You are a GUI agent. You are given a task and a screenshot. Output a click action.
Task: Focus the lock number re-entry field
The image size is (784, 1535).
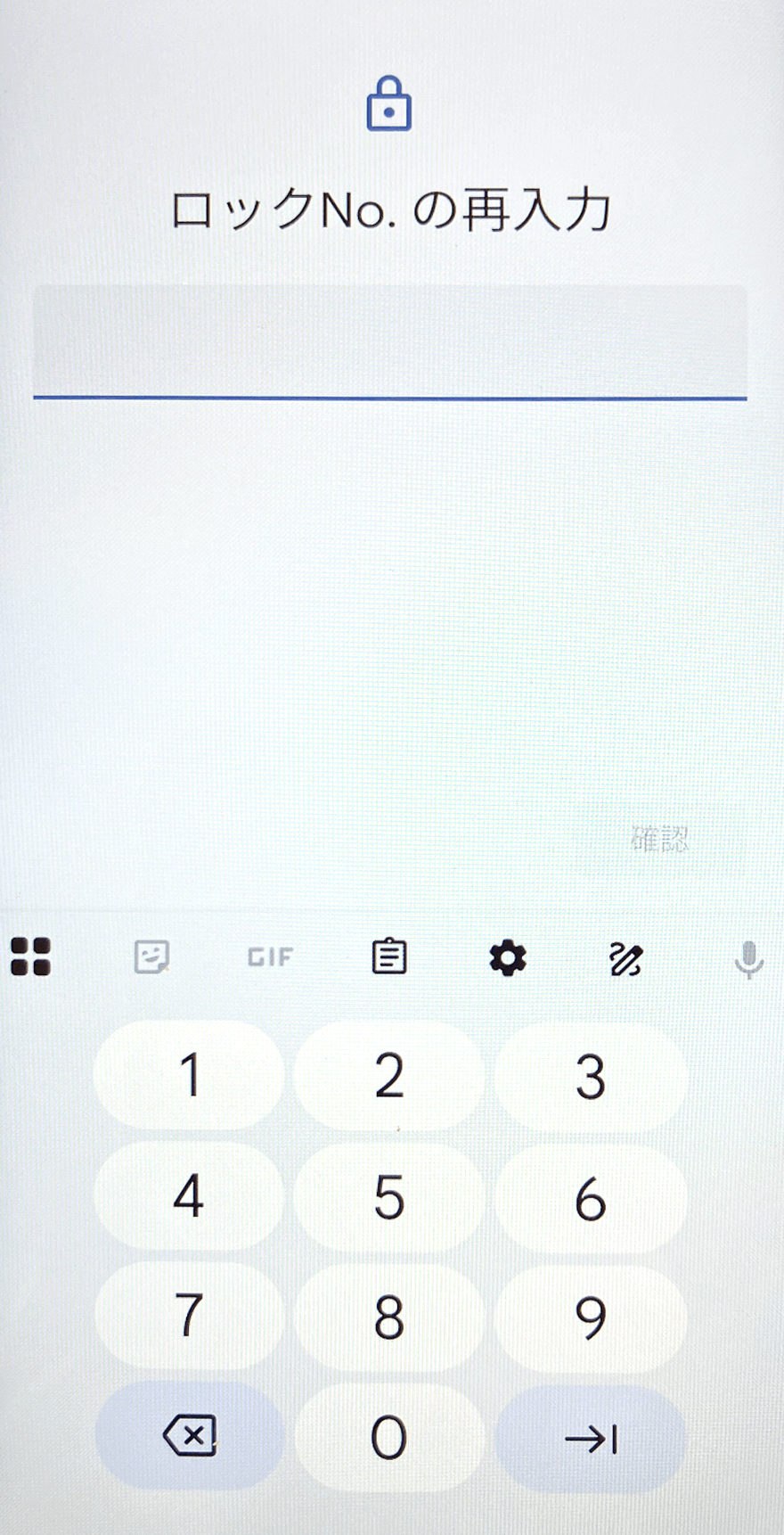tap(389, 341)
